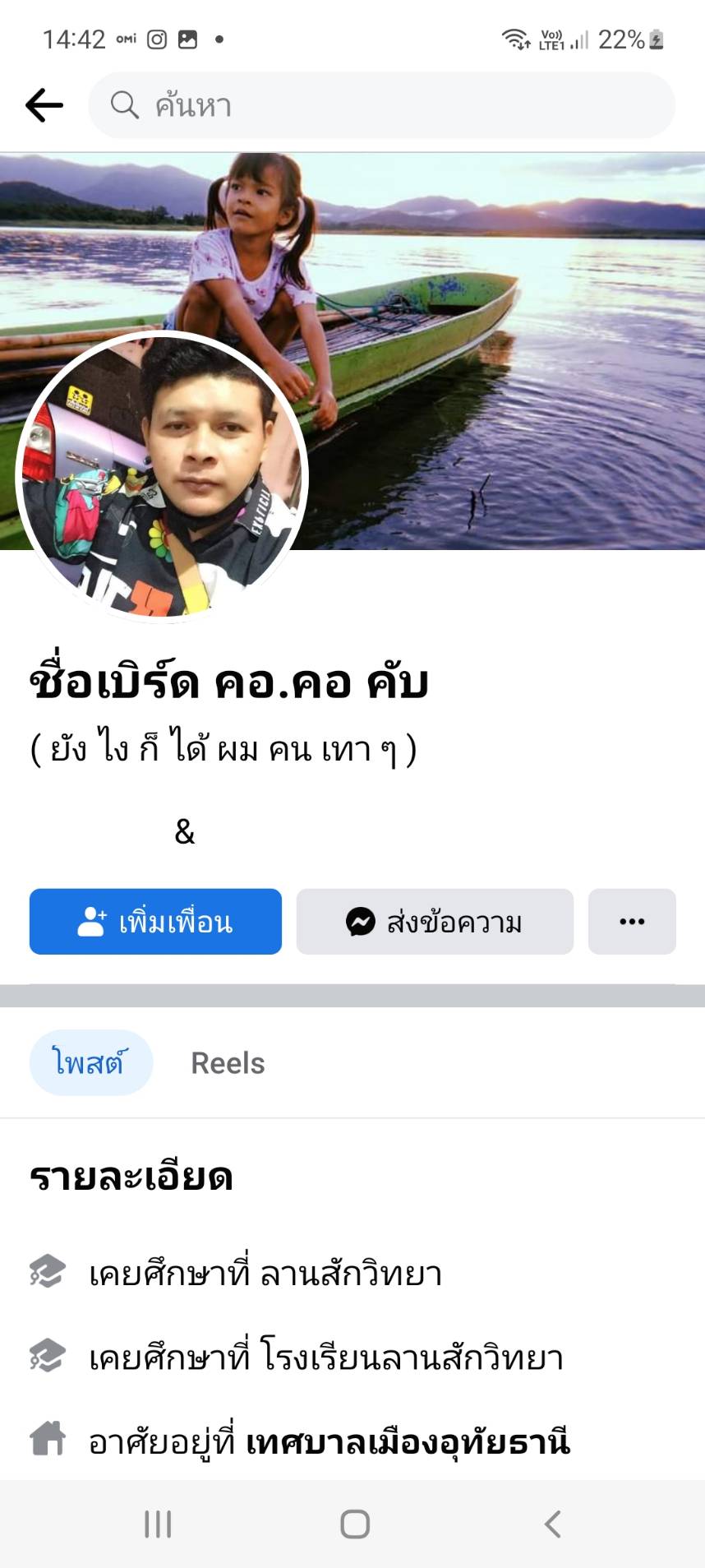Image resolution: width=705 pixels, height=1568 pixels.
Task: Go back using the top arrow
Action: click(x=44, y=105)
